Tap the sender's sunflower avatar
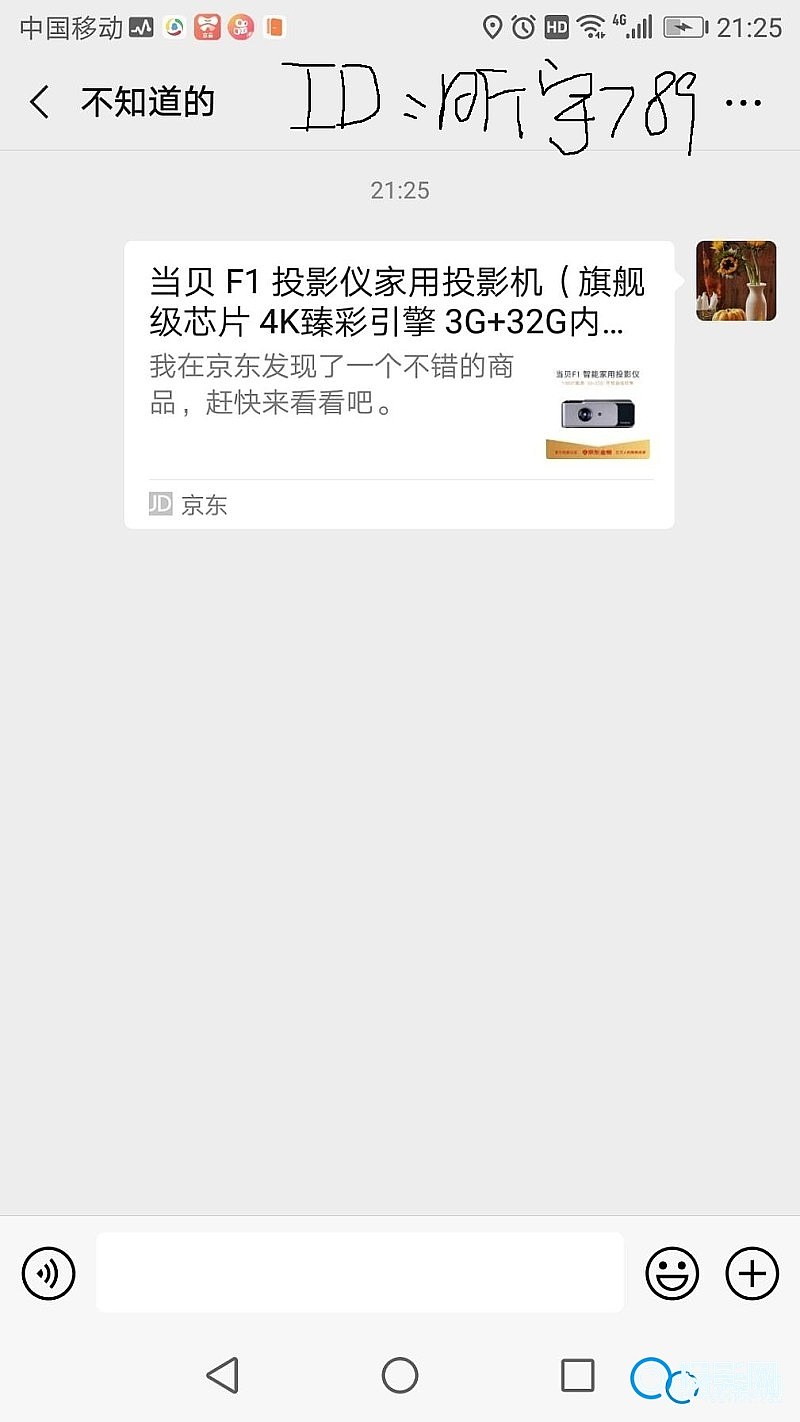The width and height of the screenshot is (800, 1422). point(736,281)
